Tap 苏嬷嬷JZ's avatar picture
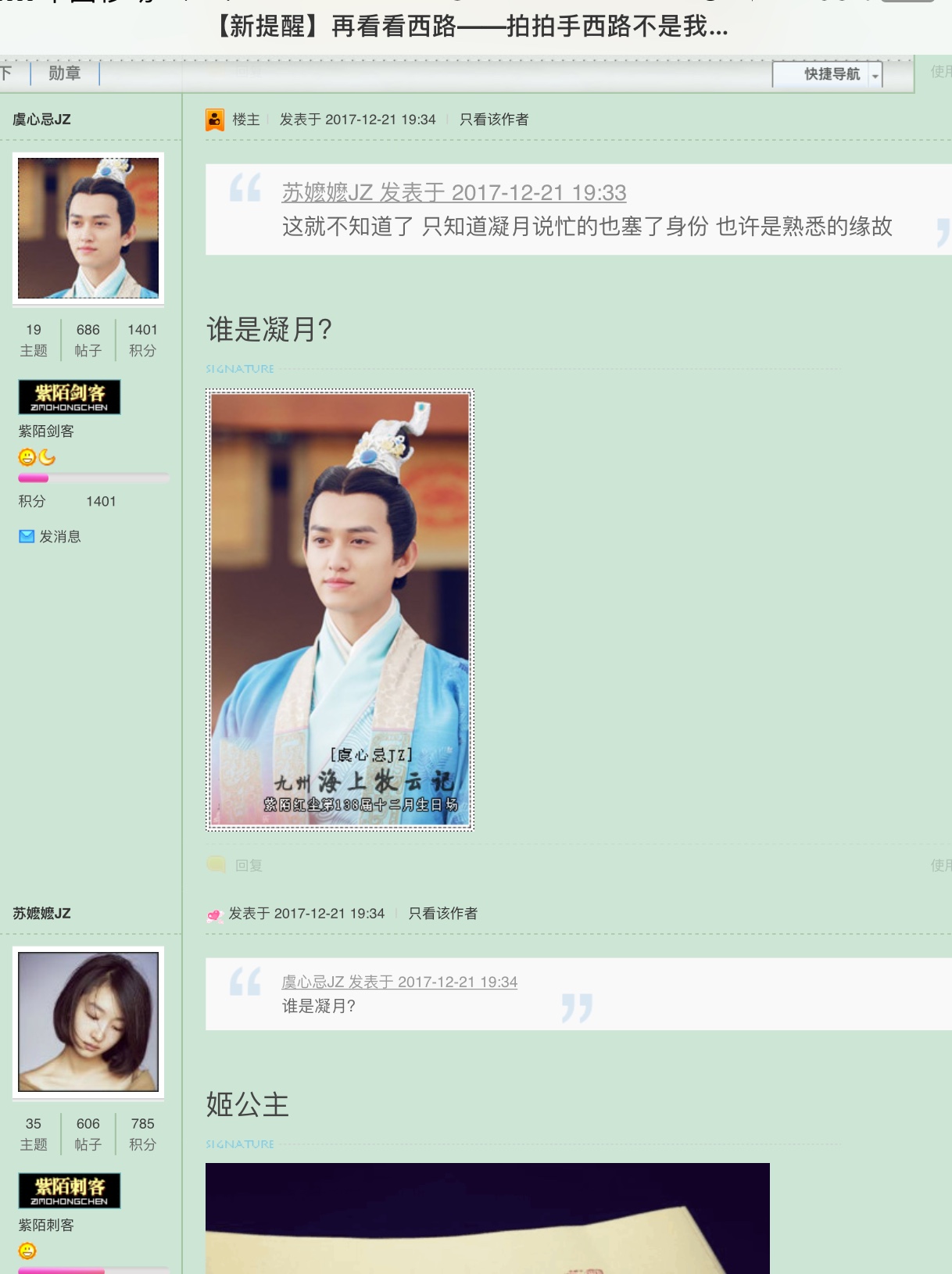This screenshot has height=1274, width=952. (x=88, y=1022)
